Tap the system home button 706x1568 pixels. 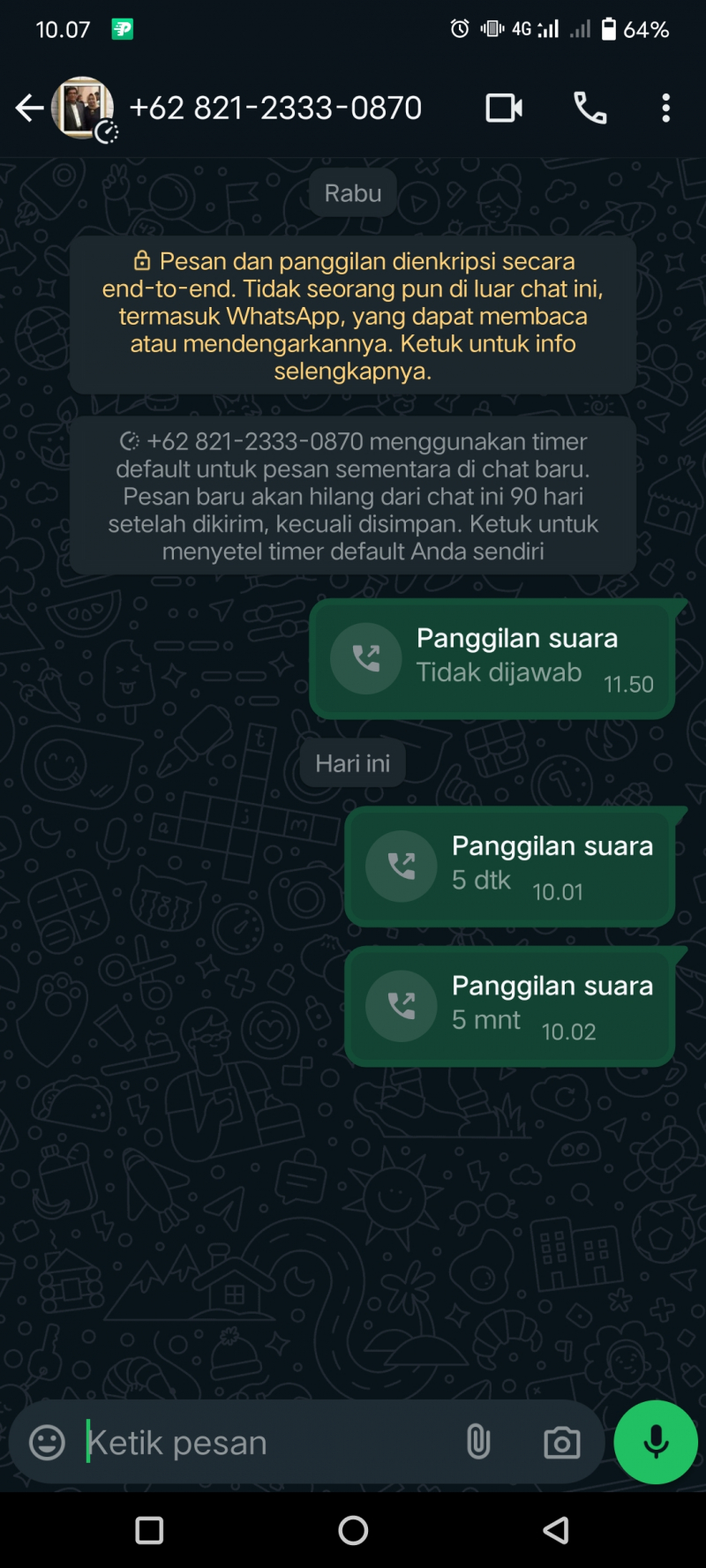pyautogui.click(x=353, y=1530)
